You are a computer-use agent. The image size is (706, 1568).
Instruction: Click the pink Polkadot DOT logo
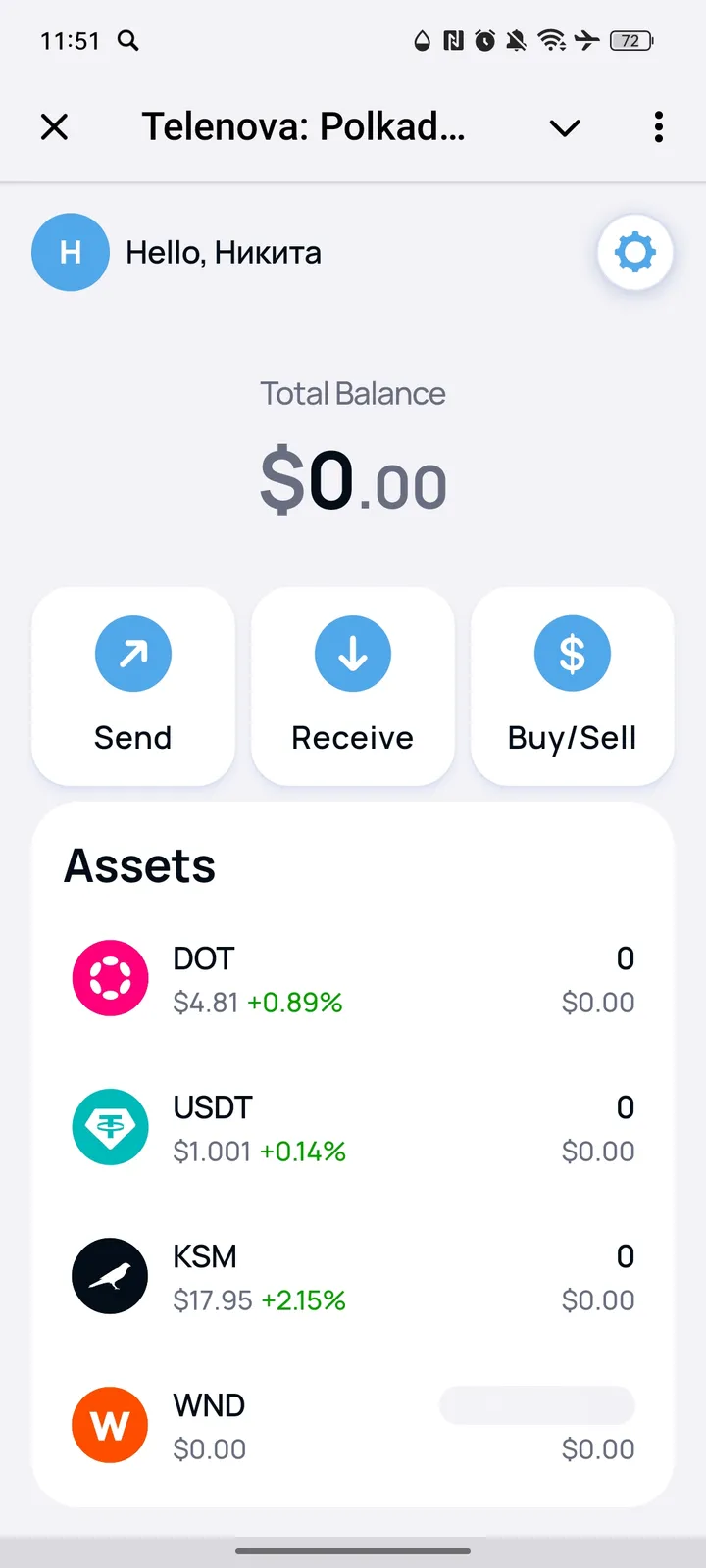[x=110, y=977]
